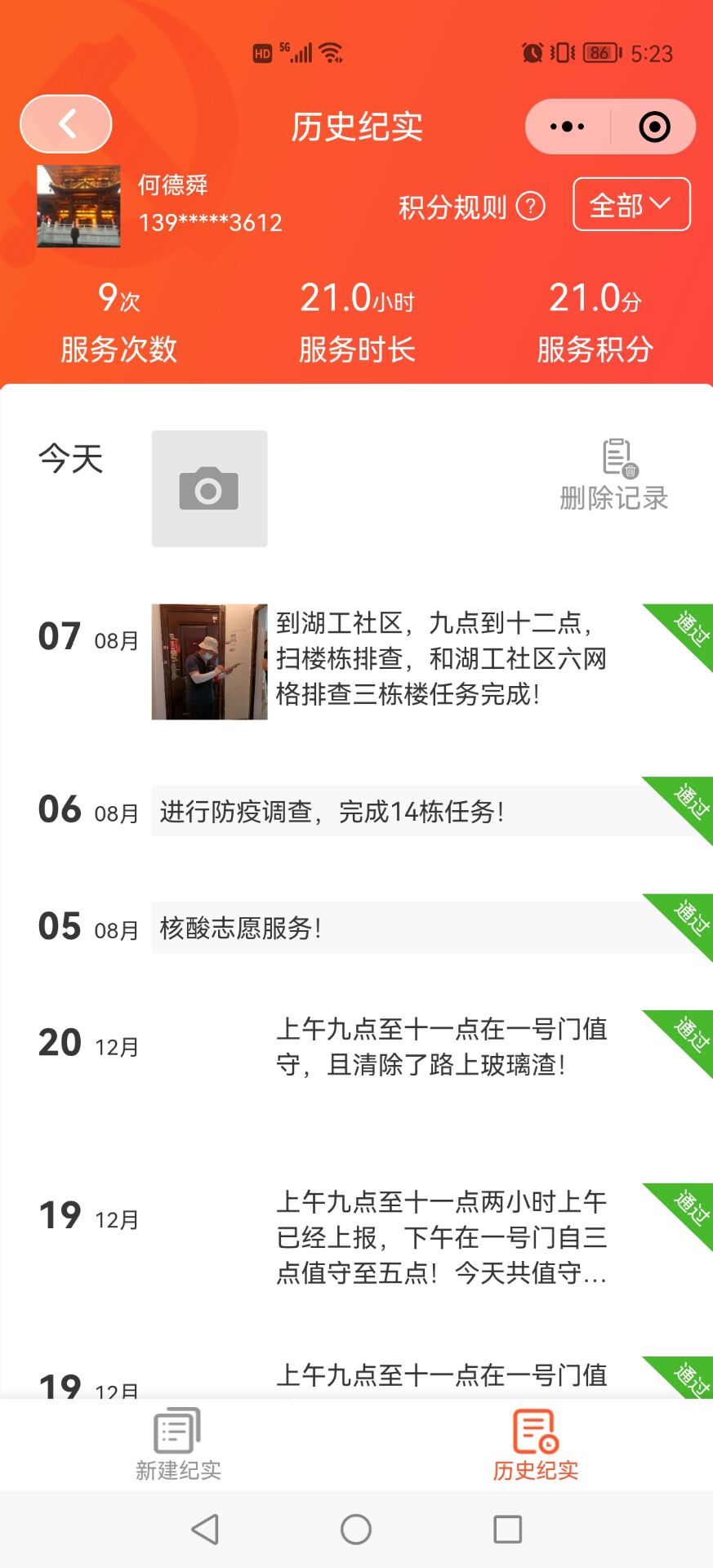Viewport: 713px width, 1568px height.
Task: Tap 删除记录 to delete today's record
Action: point(614,475)
